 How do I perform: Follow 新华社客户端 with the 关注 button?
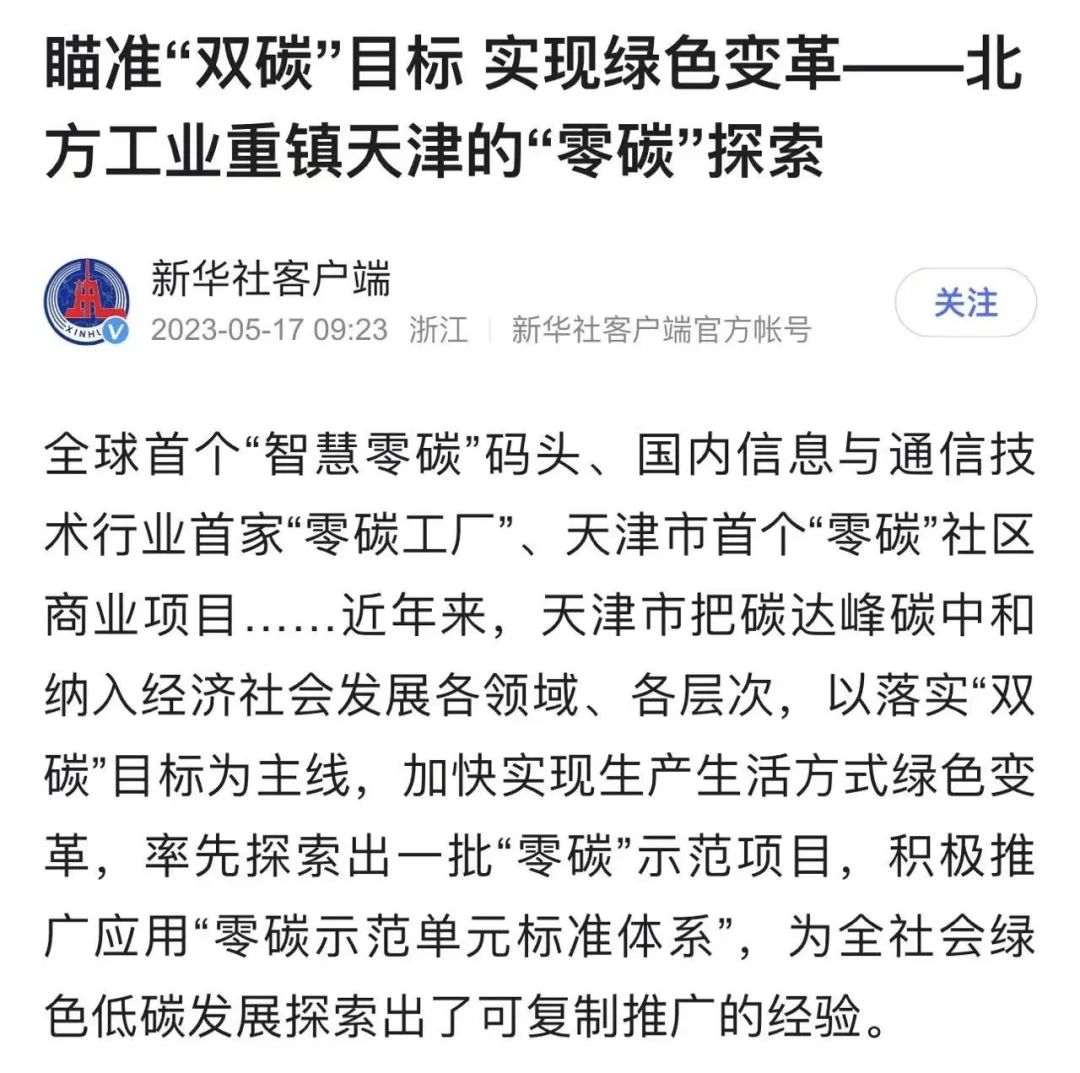pyautogui.click(x=965, y=302)
